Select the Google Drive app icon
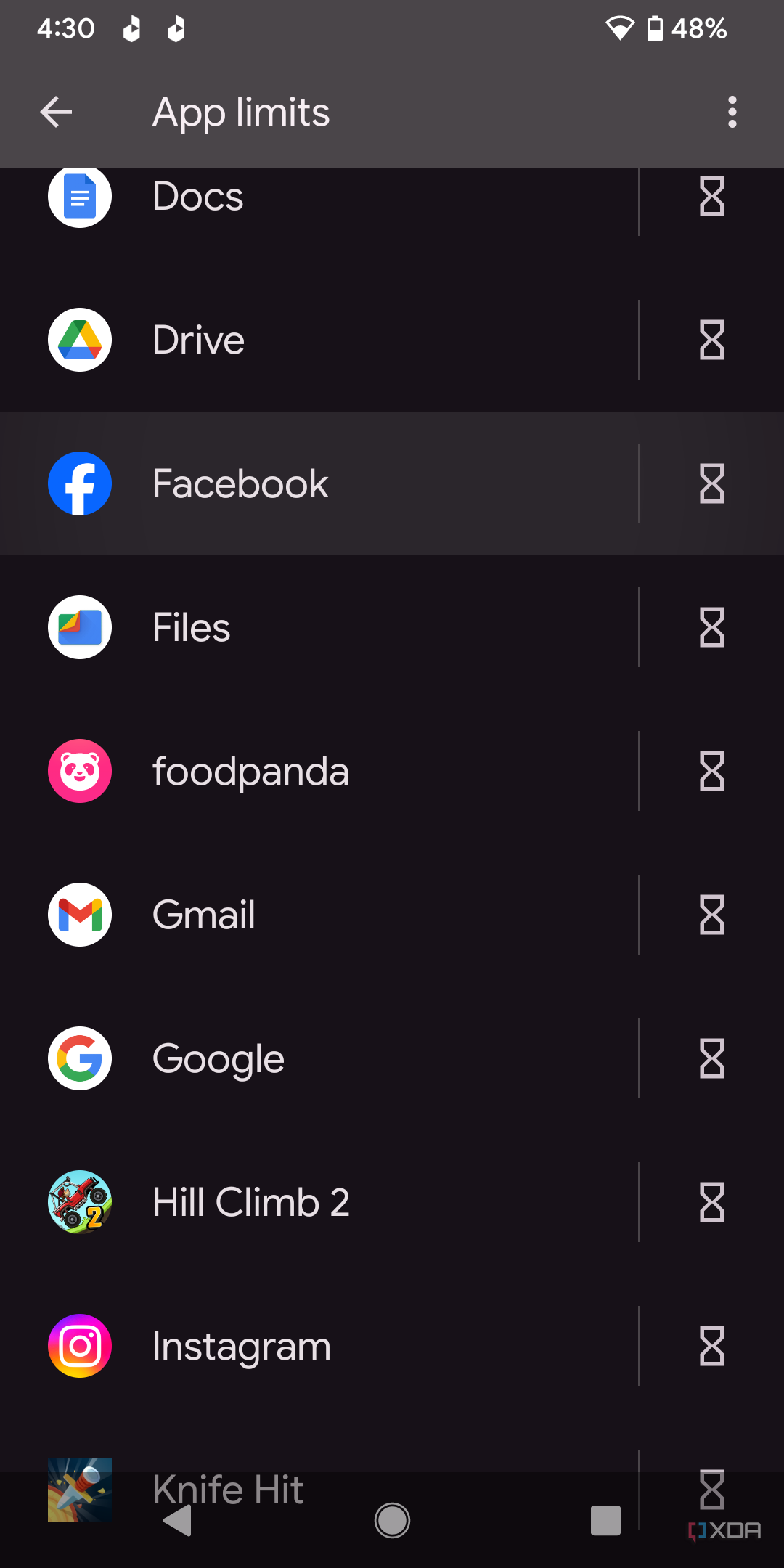This screenshot has height=1568, width=784. [x=78, y=339]
